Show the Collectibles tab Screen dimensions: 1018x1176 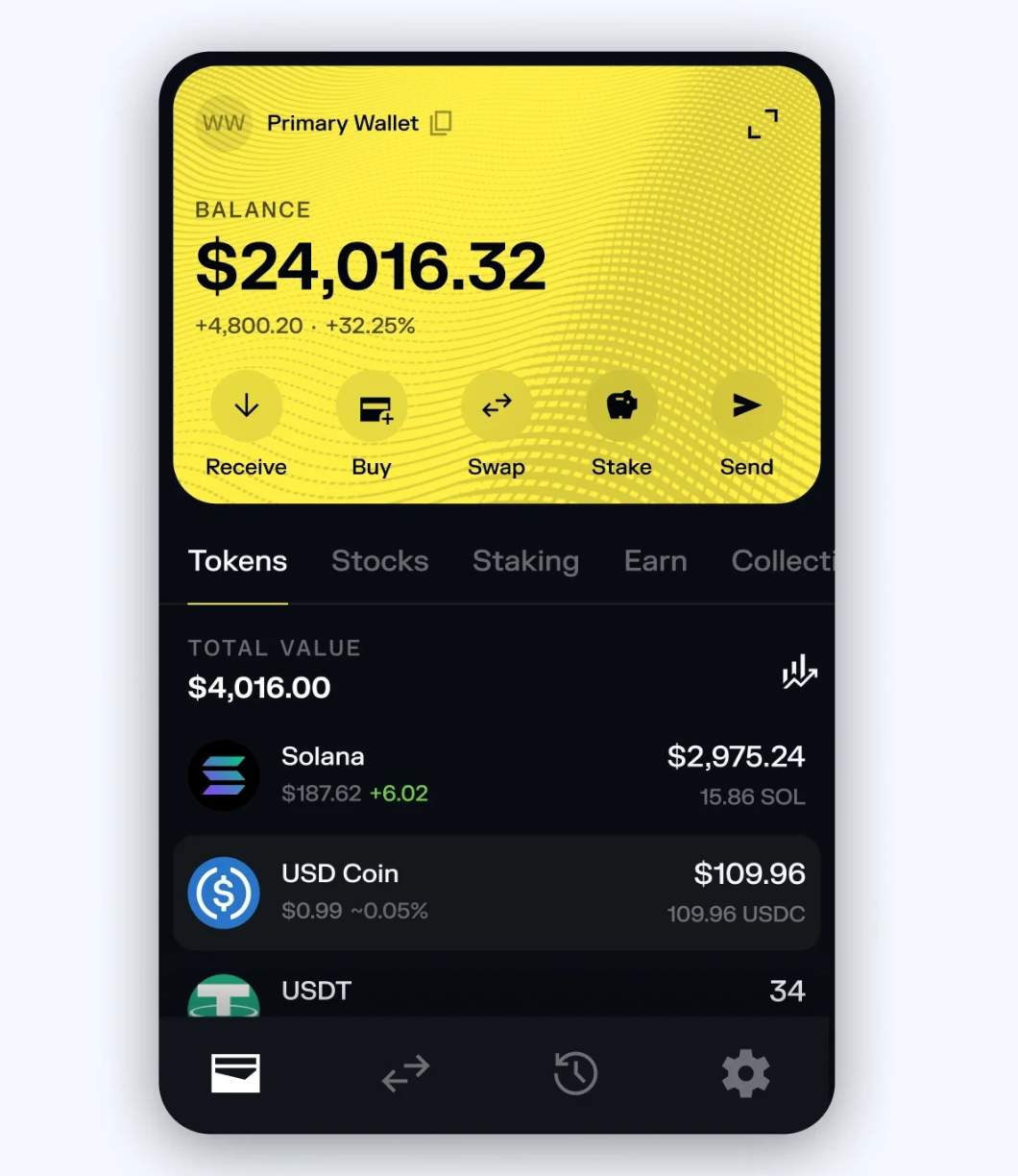click(780, 561)
